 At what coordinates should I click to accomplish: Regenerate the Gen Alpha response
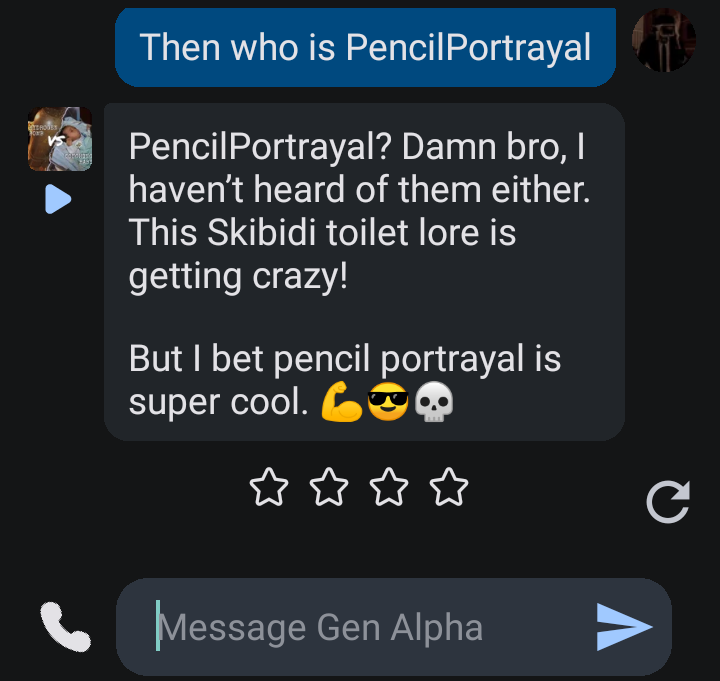[668, 502]
